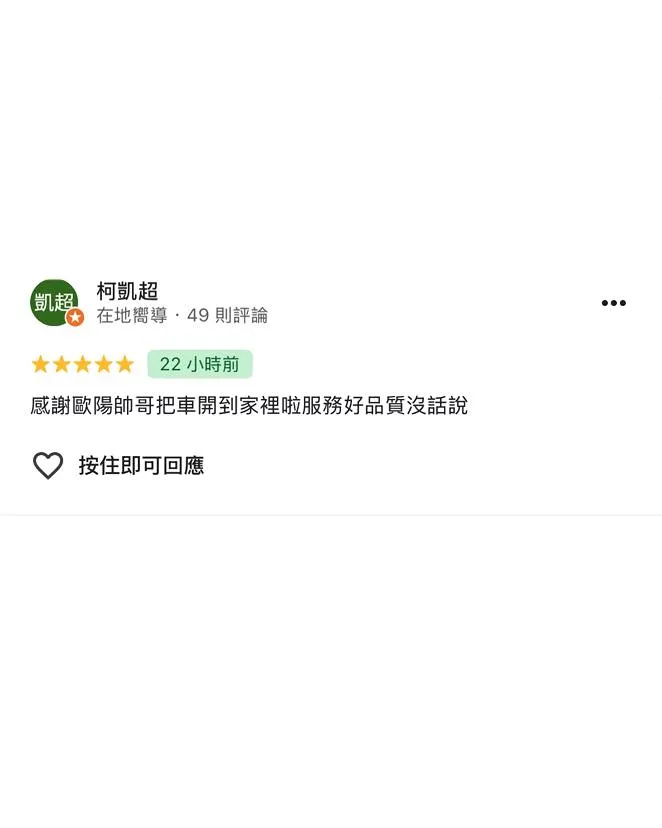Viewport: 662px width, 828px height.
Task: Open the three-dot menu on 柯凱超's review
Action: tap(613, 303)
